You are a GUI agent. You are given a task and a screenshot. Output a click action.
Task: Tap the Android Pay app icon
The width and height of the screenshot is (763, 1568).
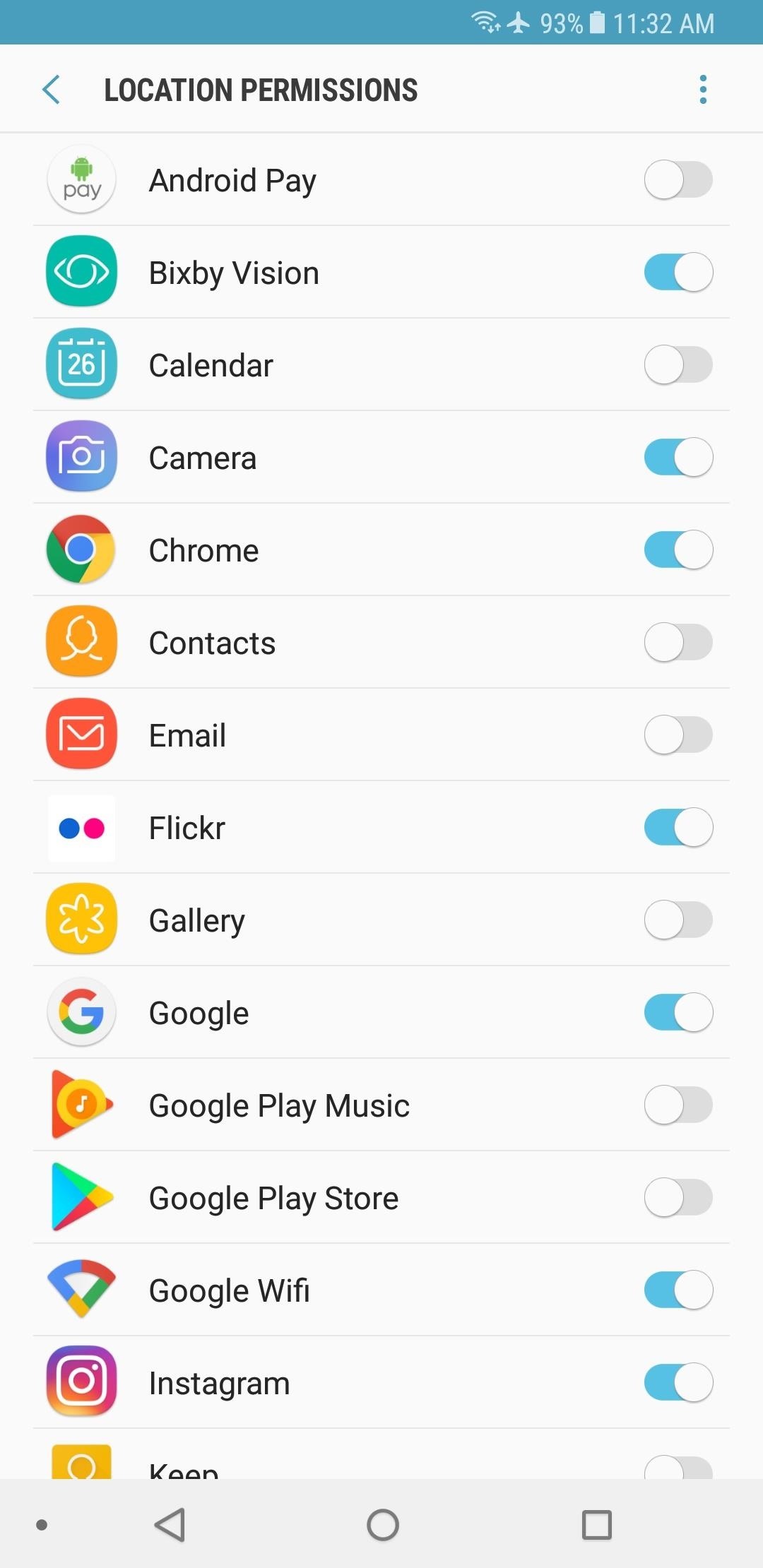(81, 179)
